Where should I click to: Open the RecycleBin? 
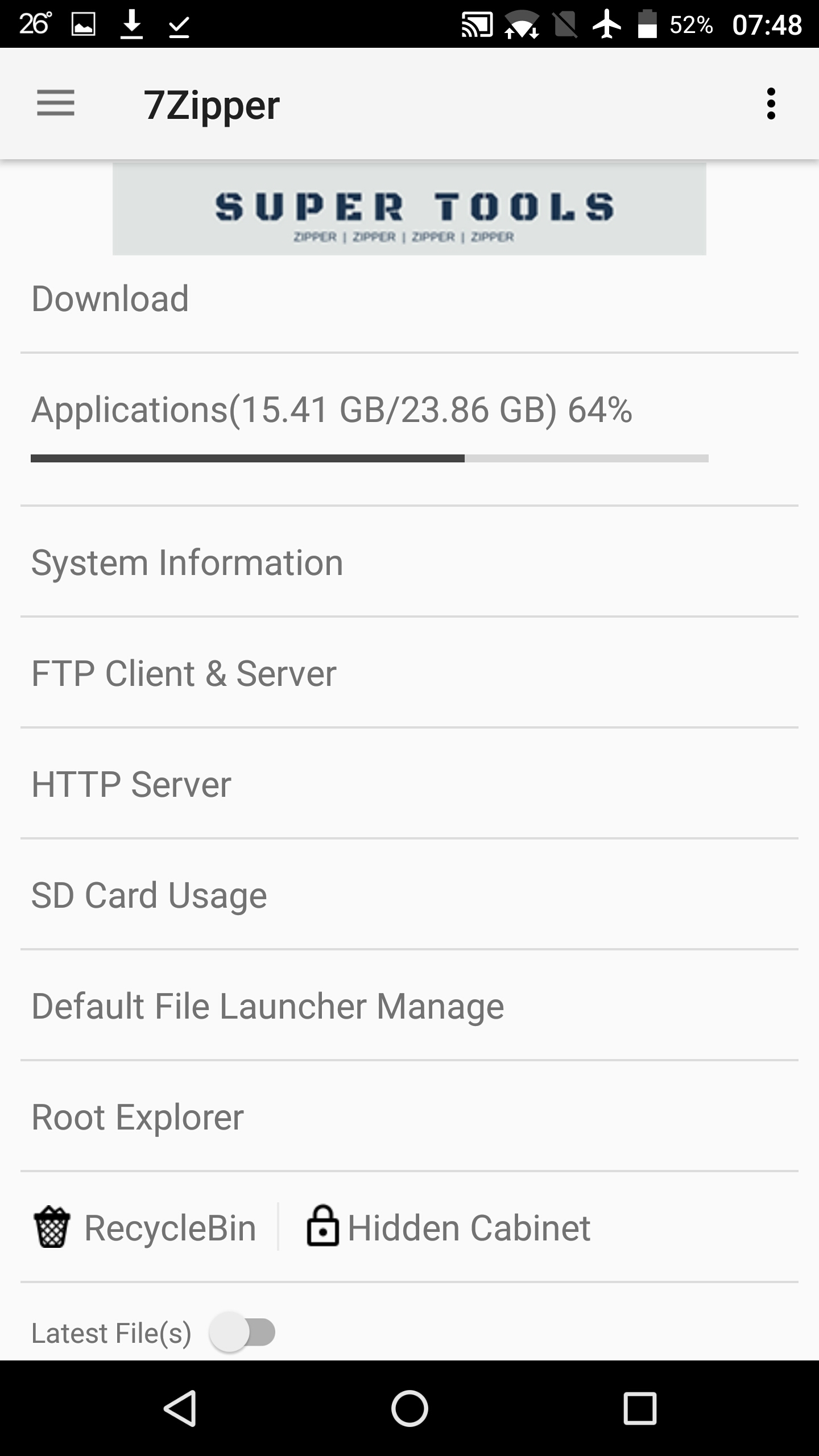coord(146,1228)
